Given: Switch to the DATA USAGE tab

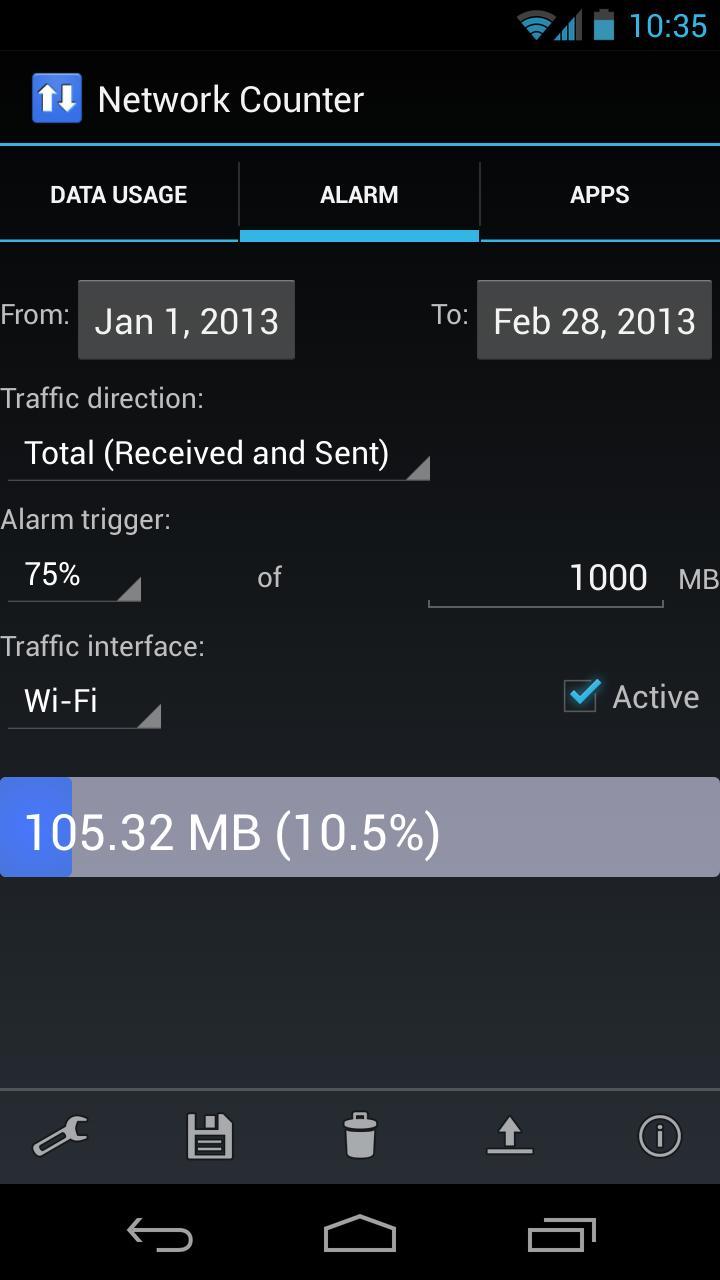Looking at the screenshot, I should click(118, 194).
